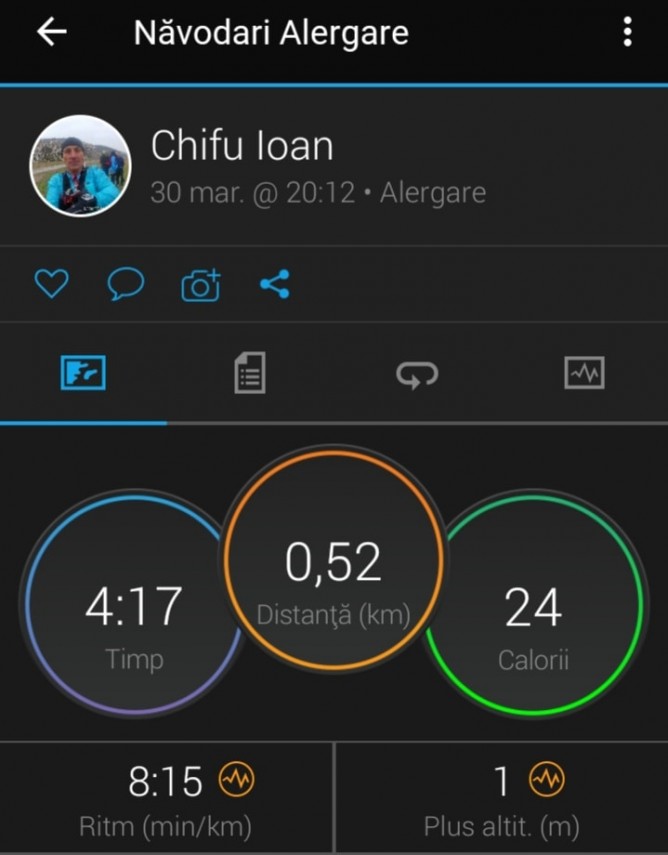
Task: Share the Năvodari Alergare activity
Action: 274,286
